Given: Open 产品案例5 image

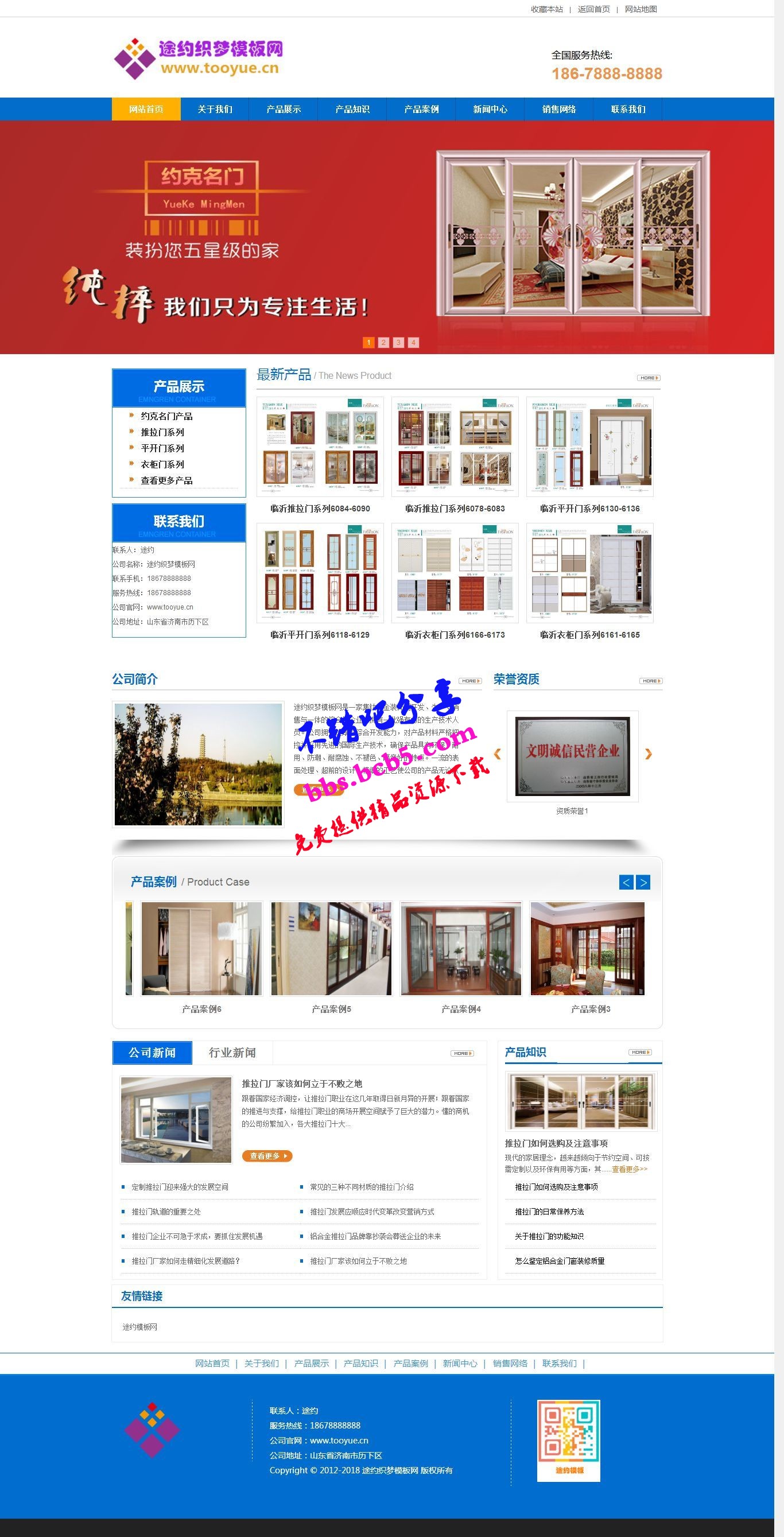Looking at the screenshot, I should (x=331, y=948).
